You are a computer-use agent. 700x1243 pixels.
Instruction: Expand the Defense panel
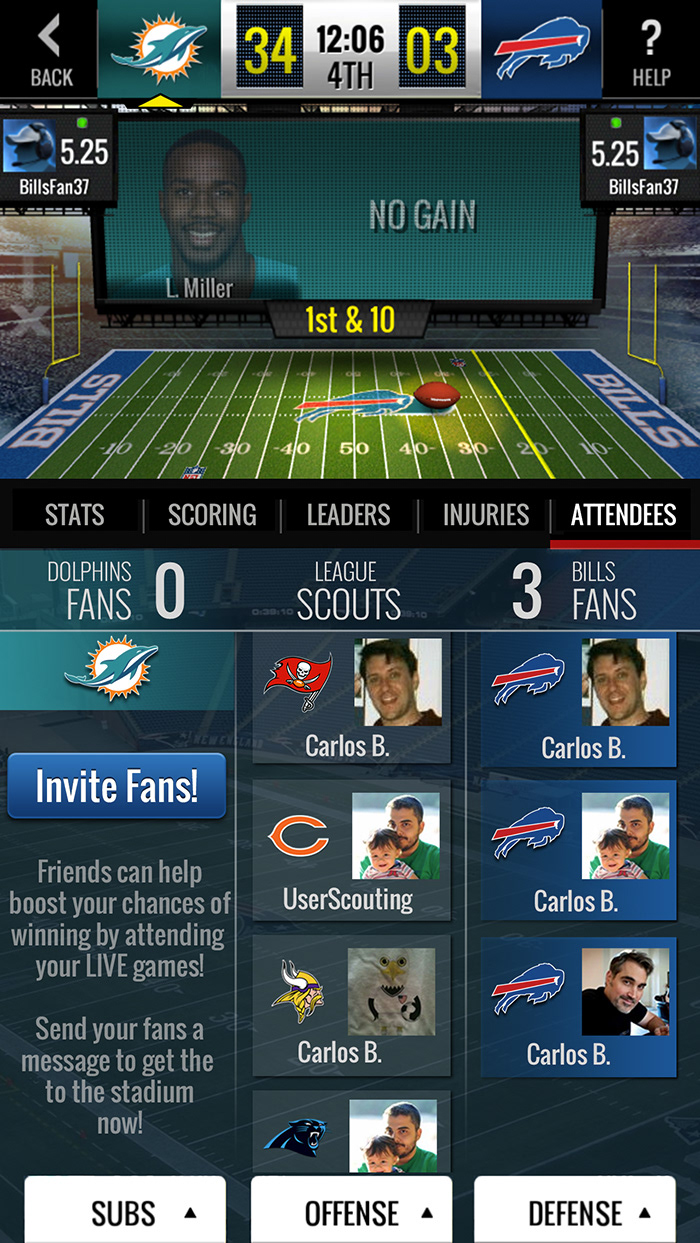(575, 1212)
